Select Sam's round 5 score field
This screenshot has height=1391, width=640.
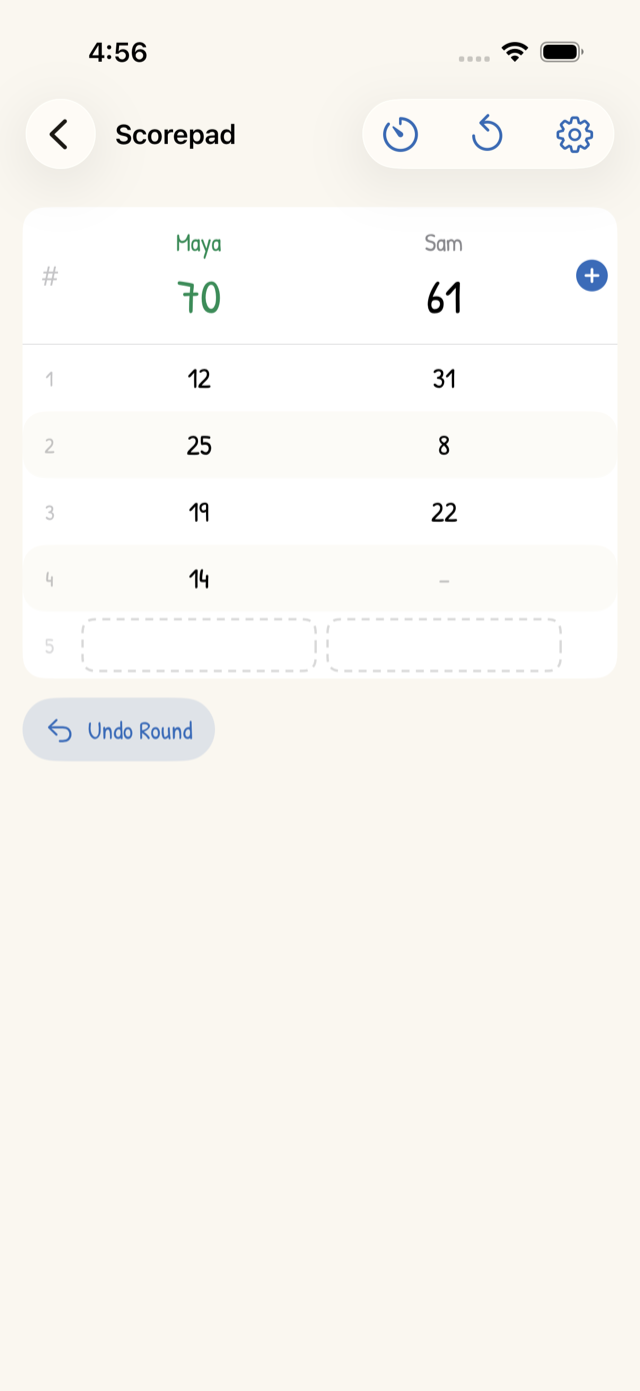click(x=444, y=645)
